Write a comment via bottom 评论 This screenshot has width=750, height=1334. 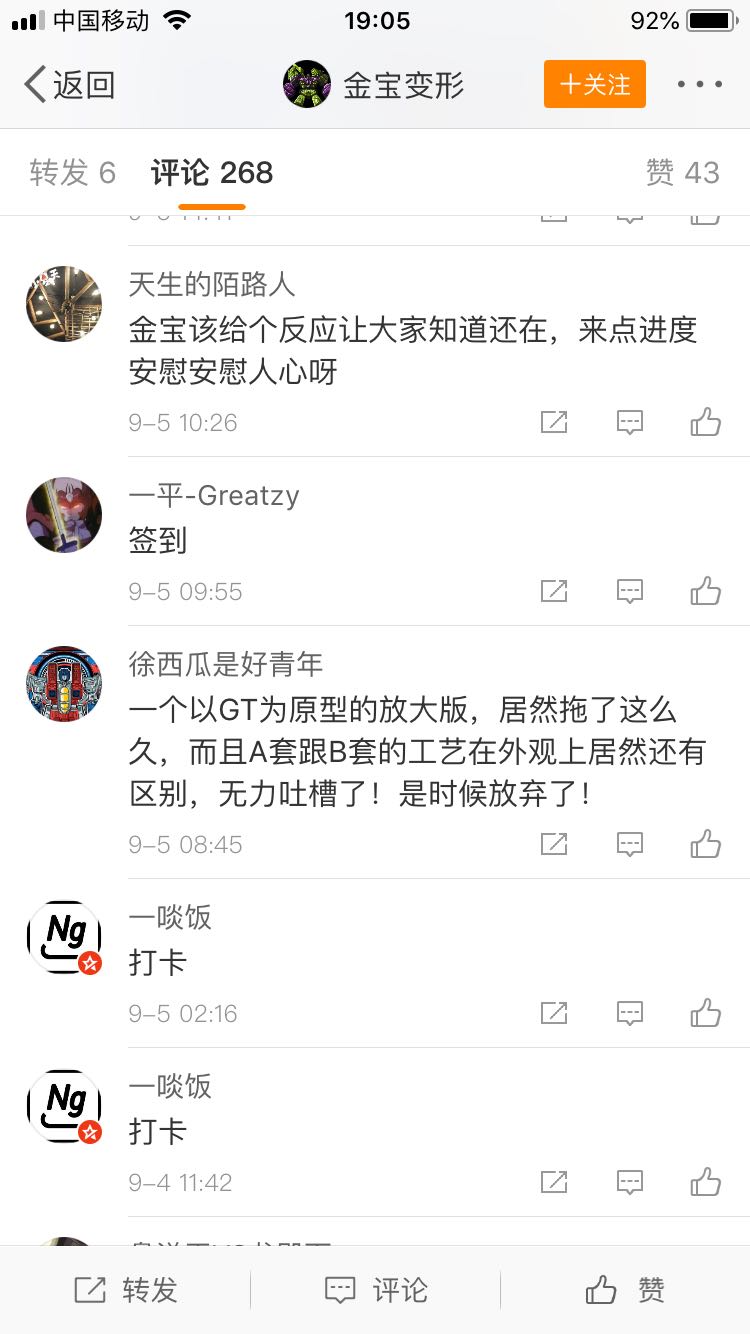click(376, 1291)
